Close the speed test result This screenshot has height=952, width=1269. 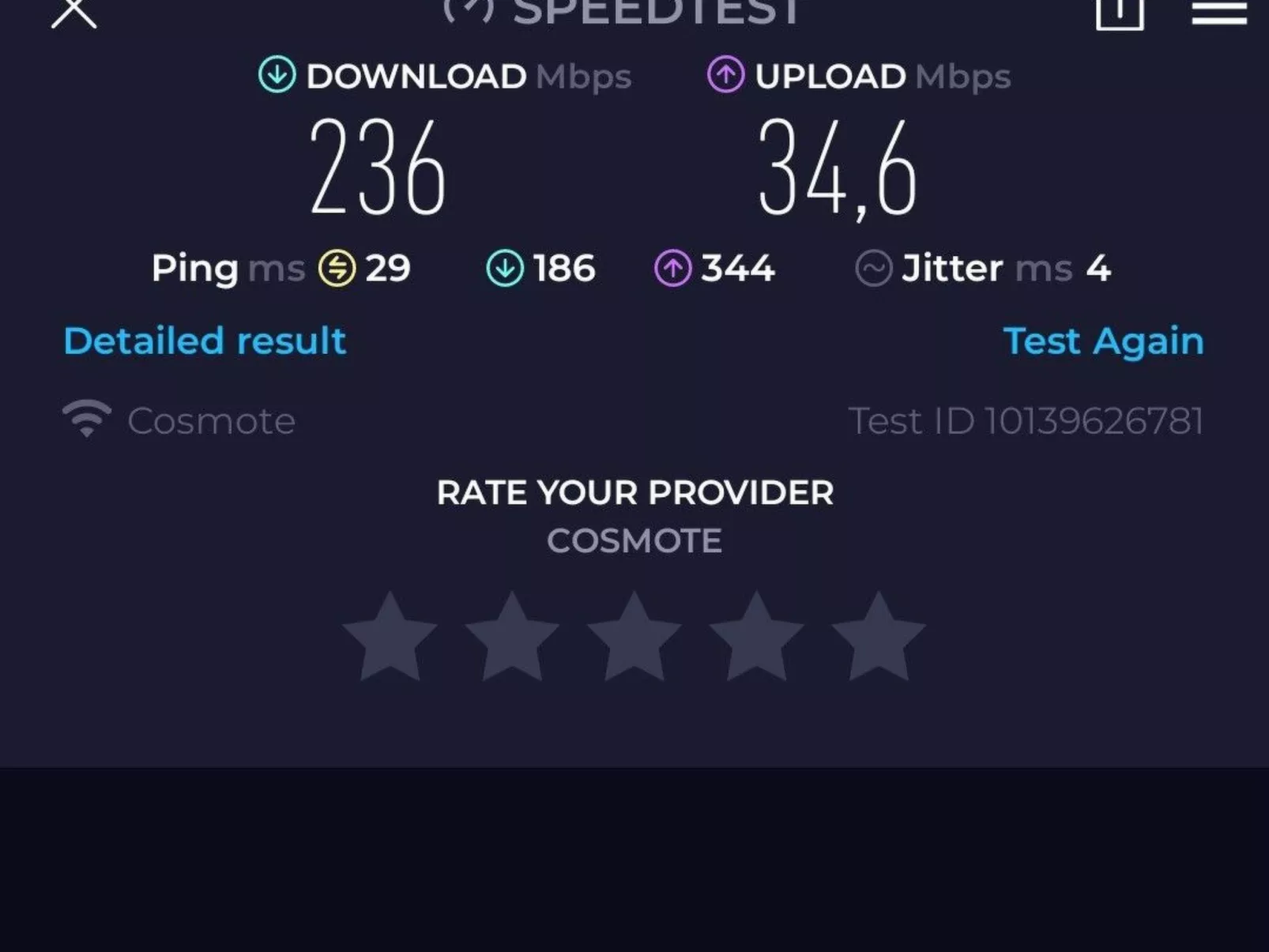(73, 13)
